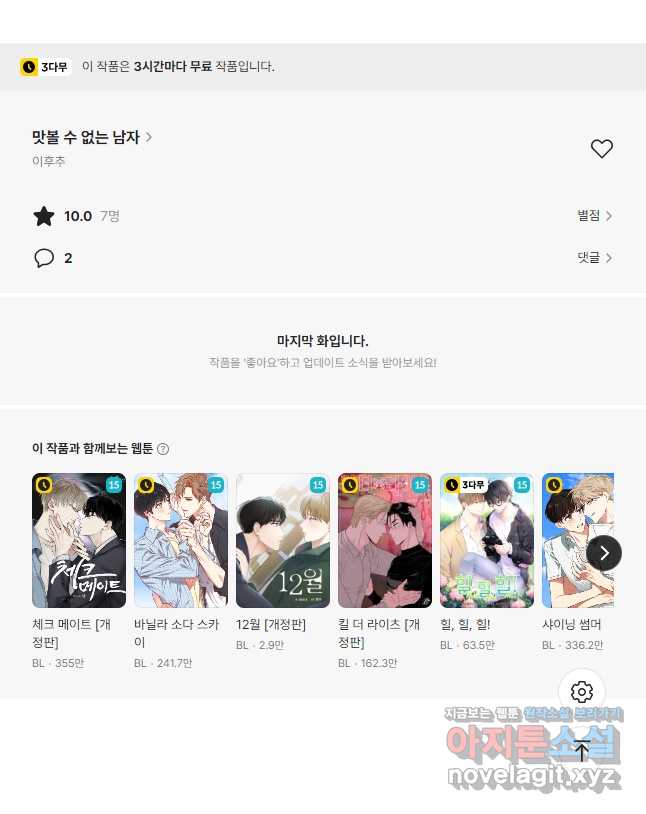This screenshot has height=814, width=646.
Task: Show info about 이 작품과 함께보는 웹툰
Action: 163,449
